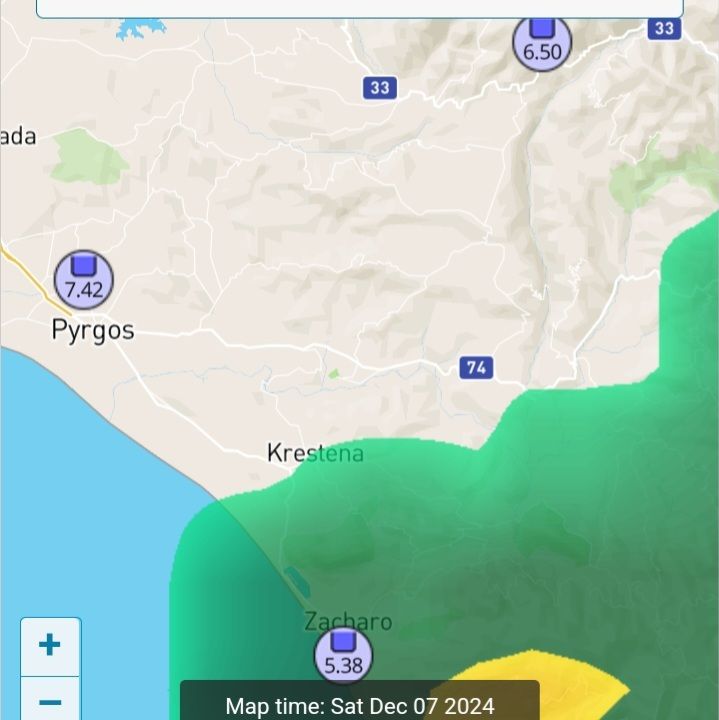Select the station marker showing 6.50
Viewport: 719px width, 720px height.
(x=542, y=42)
